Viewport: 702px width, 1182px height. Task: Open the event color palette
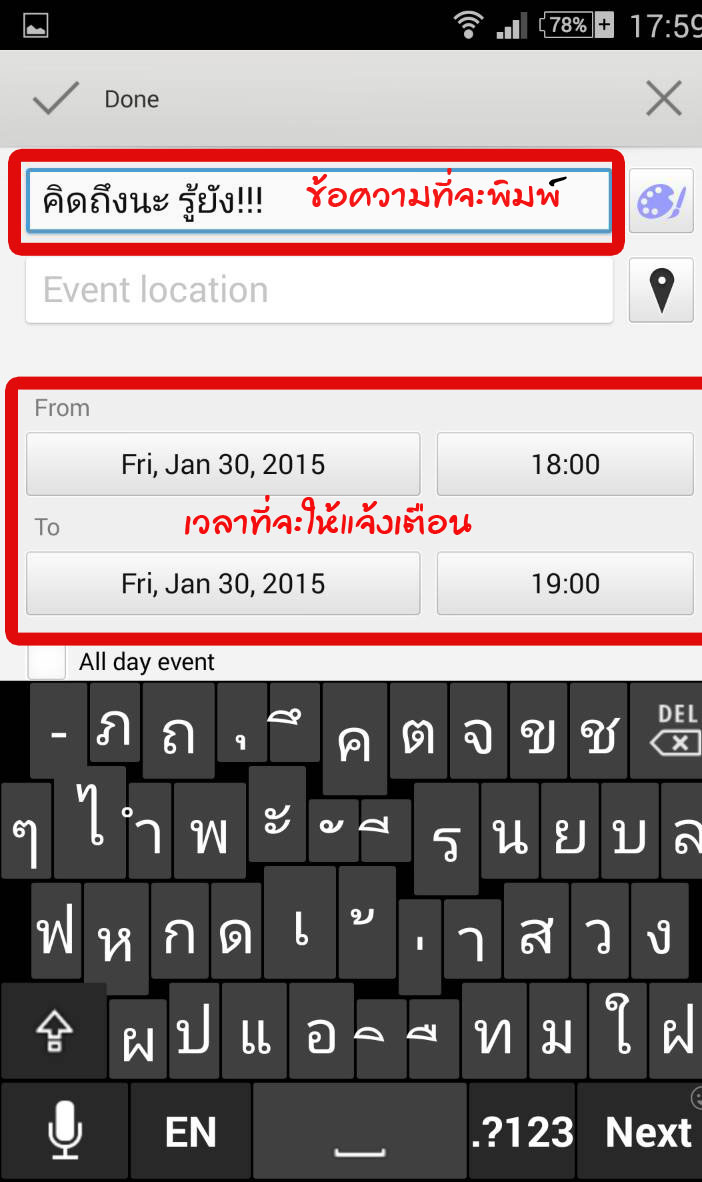click(x=661, y=201)
